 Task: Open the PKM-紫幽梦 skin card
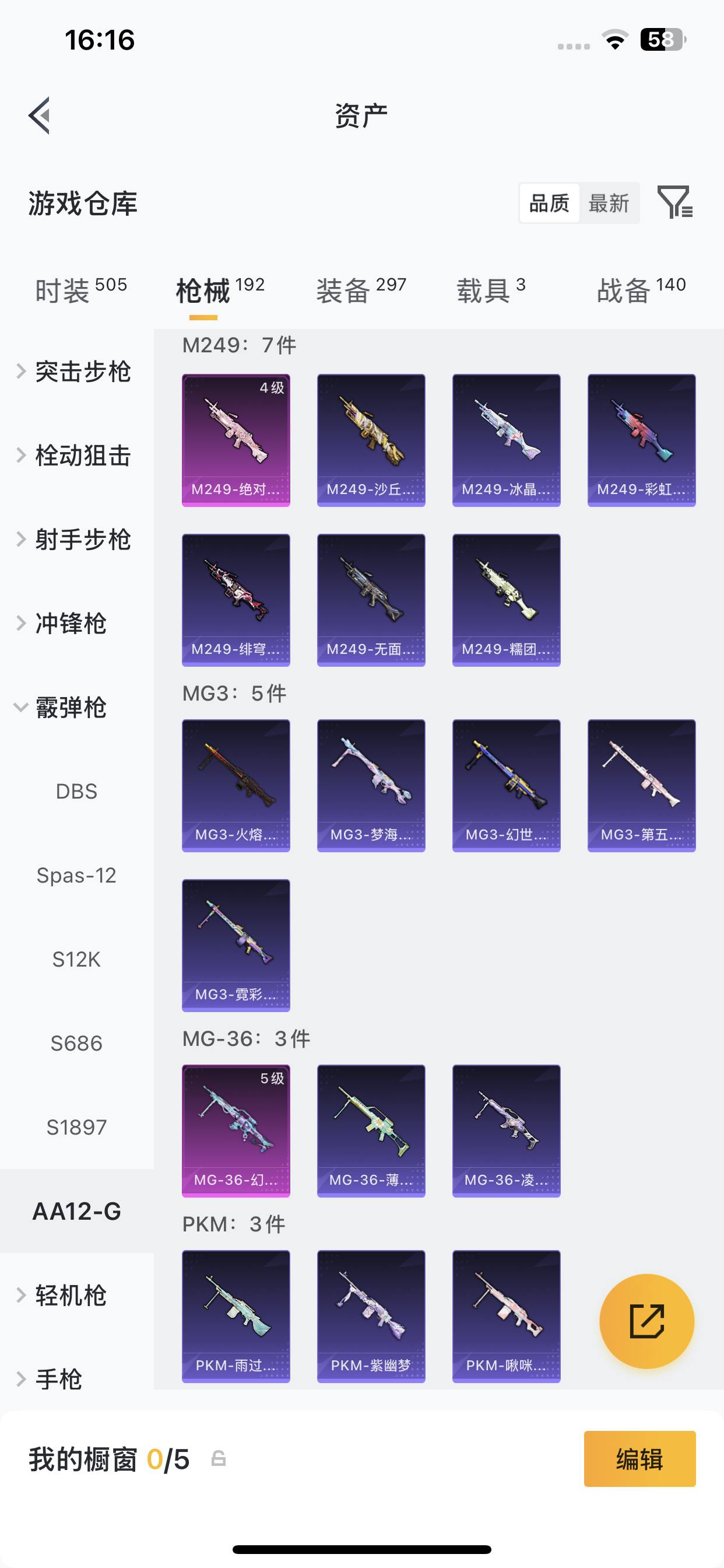click(371, 1316)
